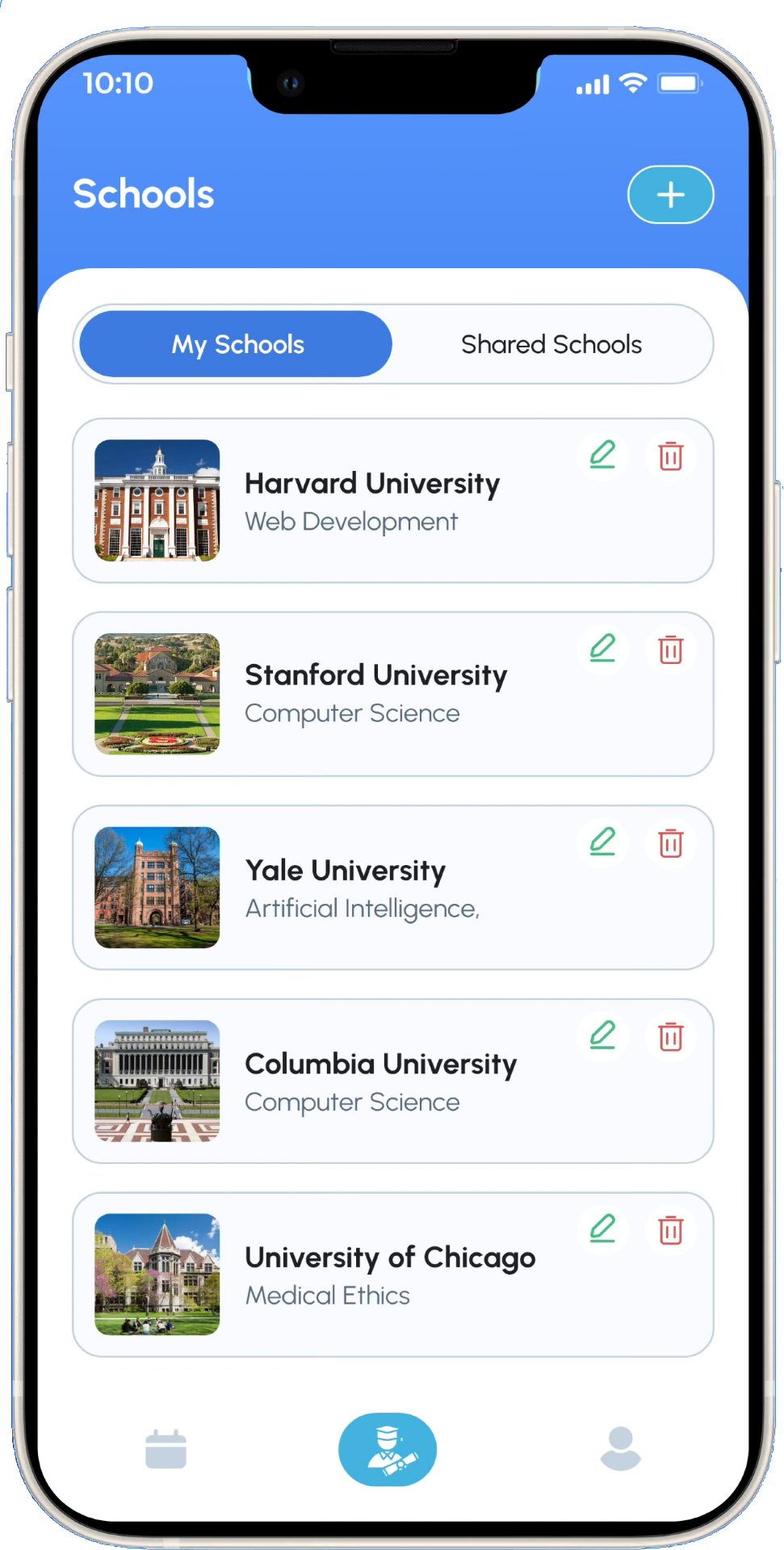Switch to the Shared Schools tab

click(551, 344)
